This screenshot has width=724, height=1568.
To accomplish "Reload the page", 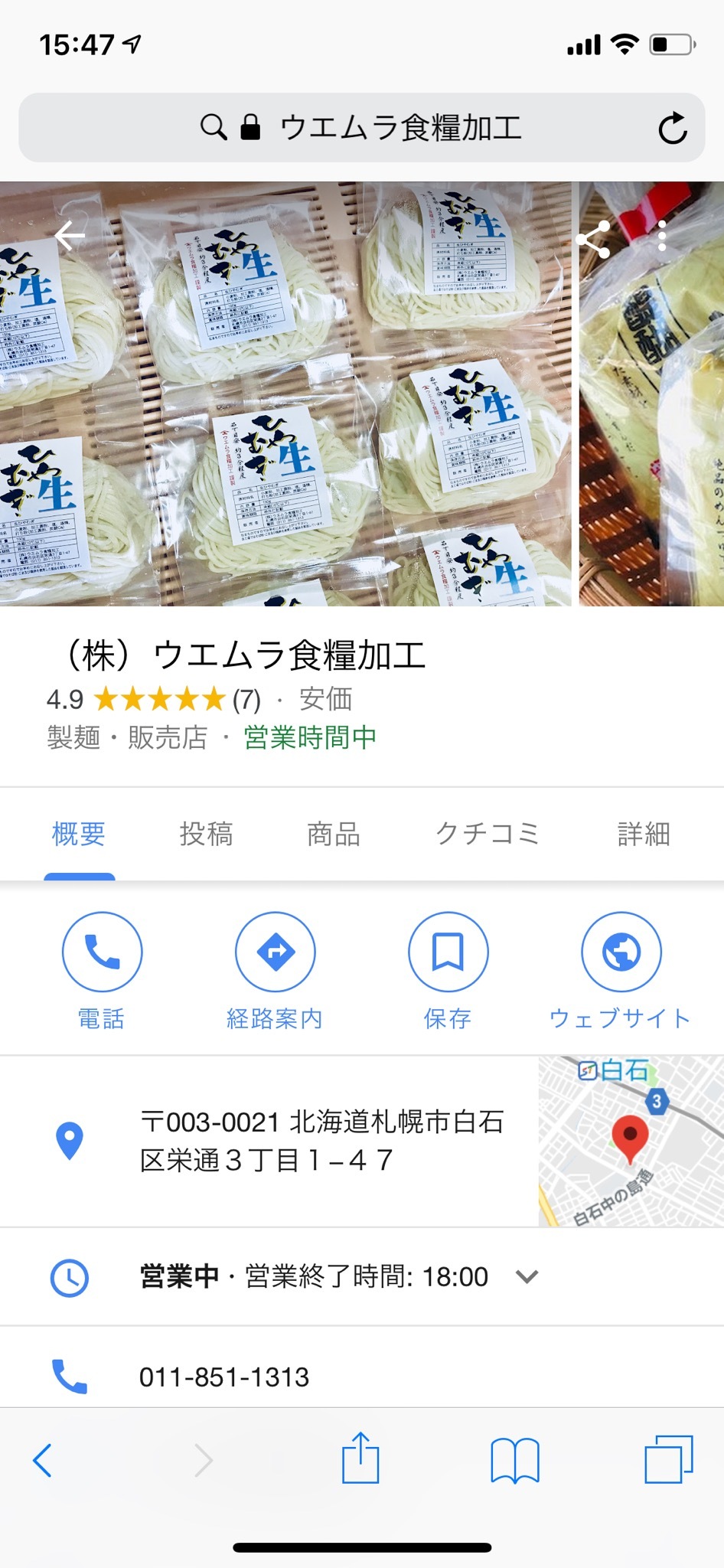I will [x=672, y=129].
